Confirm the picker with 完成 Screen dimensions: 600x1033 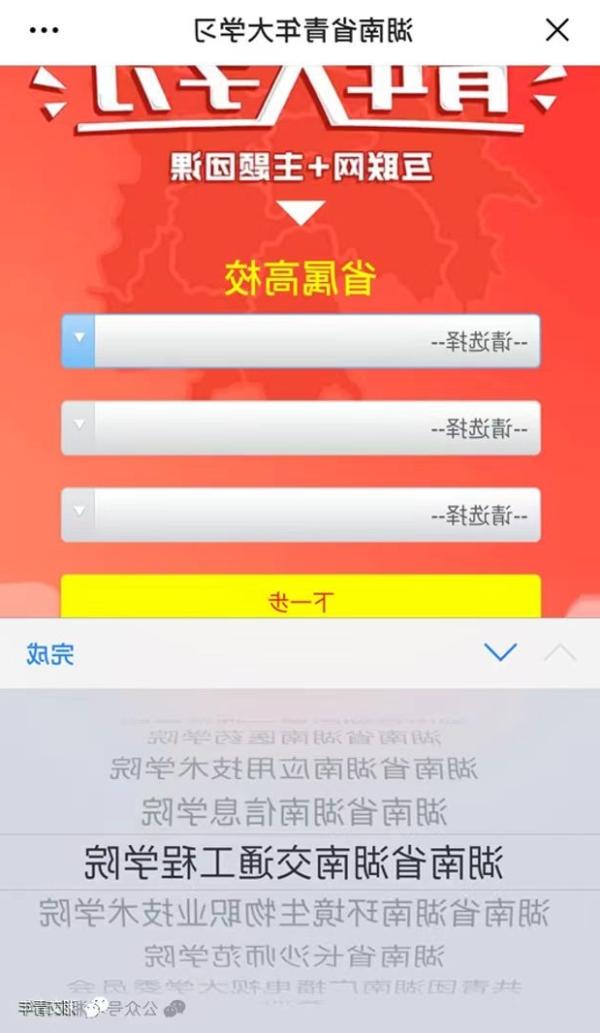[50, 655]
